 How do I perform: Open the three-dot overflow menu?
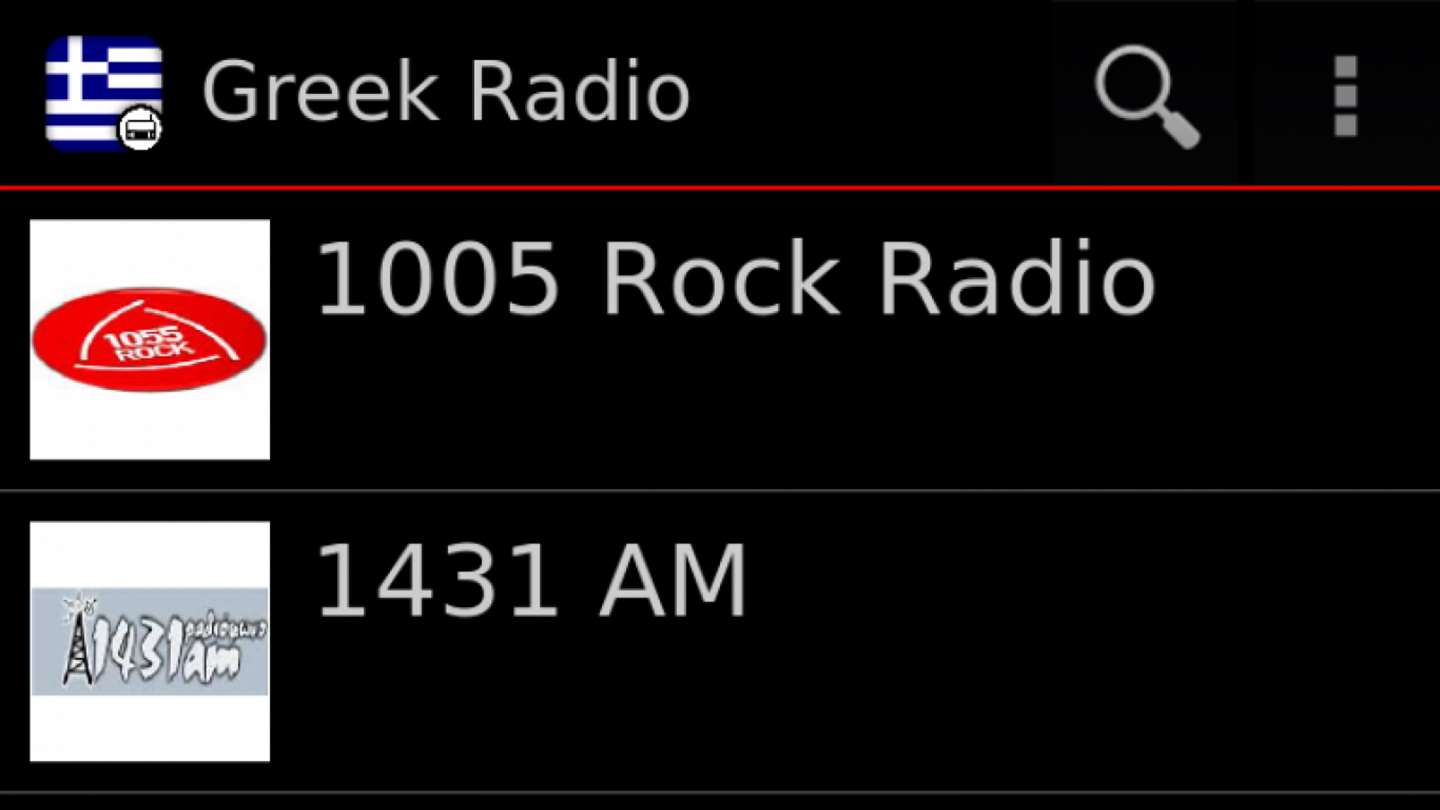pyautogui.click(x=1345, y=96)
